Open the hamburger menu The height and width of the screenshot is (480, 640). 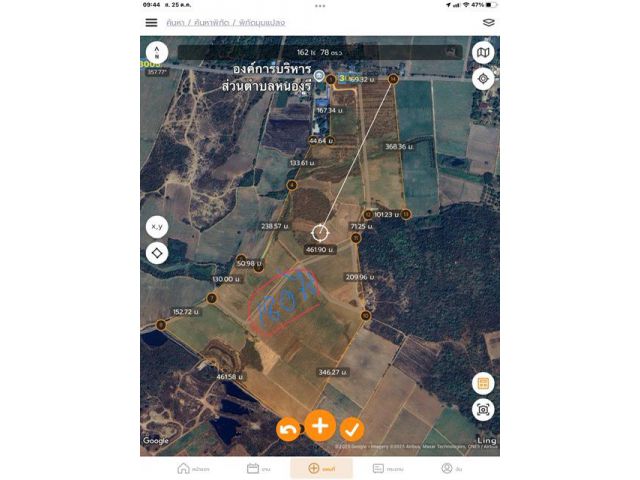pos(151,22)
